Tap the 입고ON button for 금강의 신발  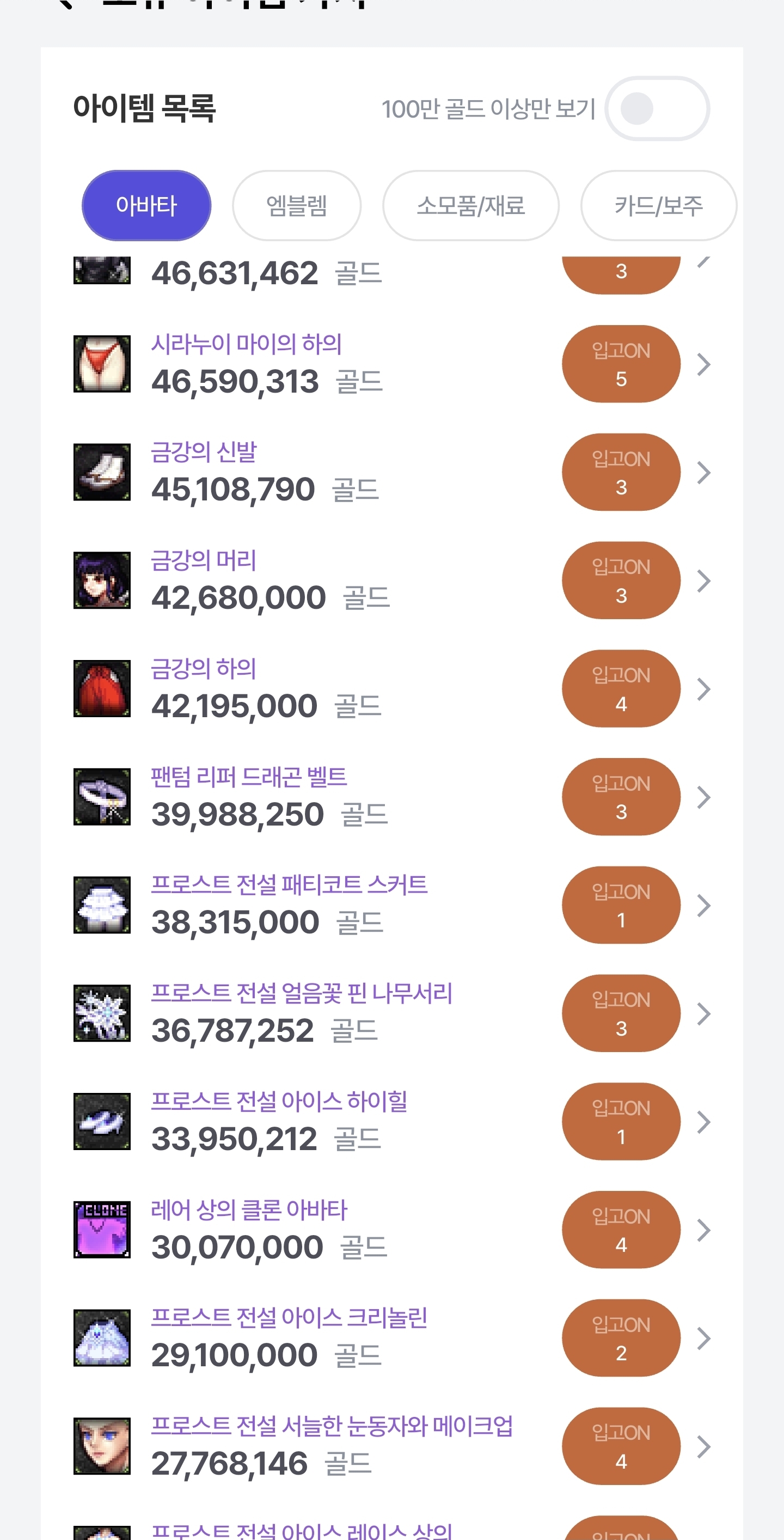click(621, 472)
